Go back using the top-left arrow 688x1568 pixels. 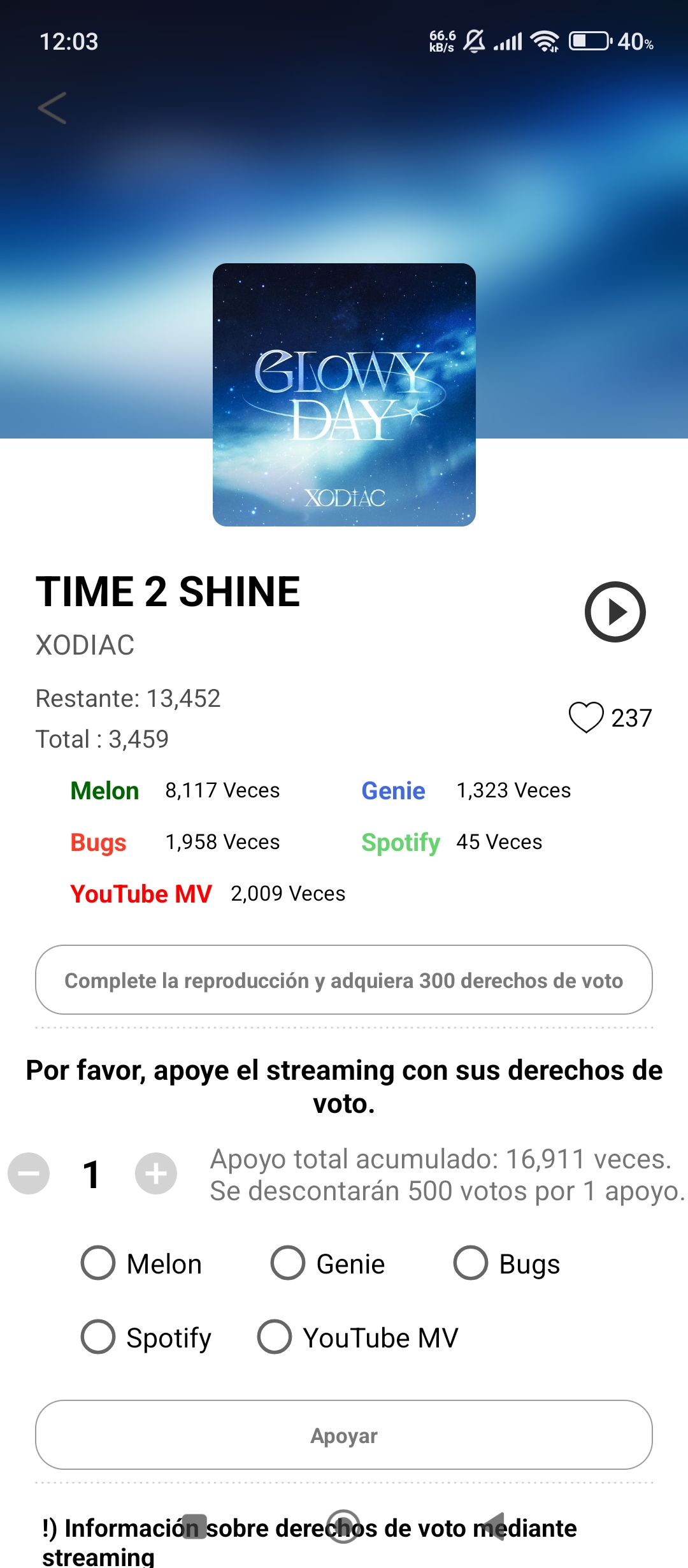point(52,108)
